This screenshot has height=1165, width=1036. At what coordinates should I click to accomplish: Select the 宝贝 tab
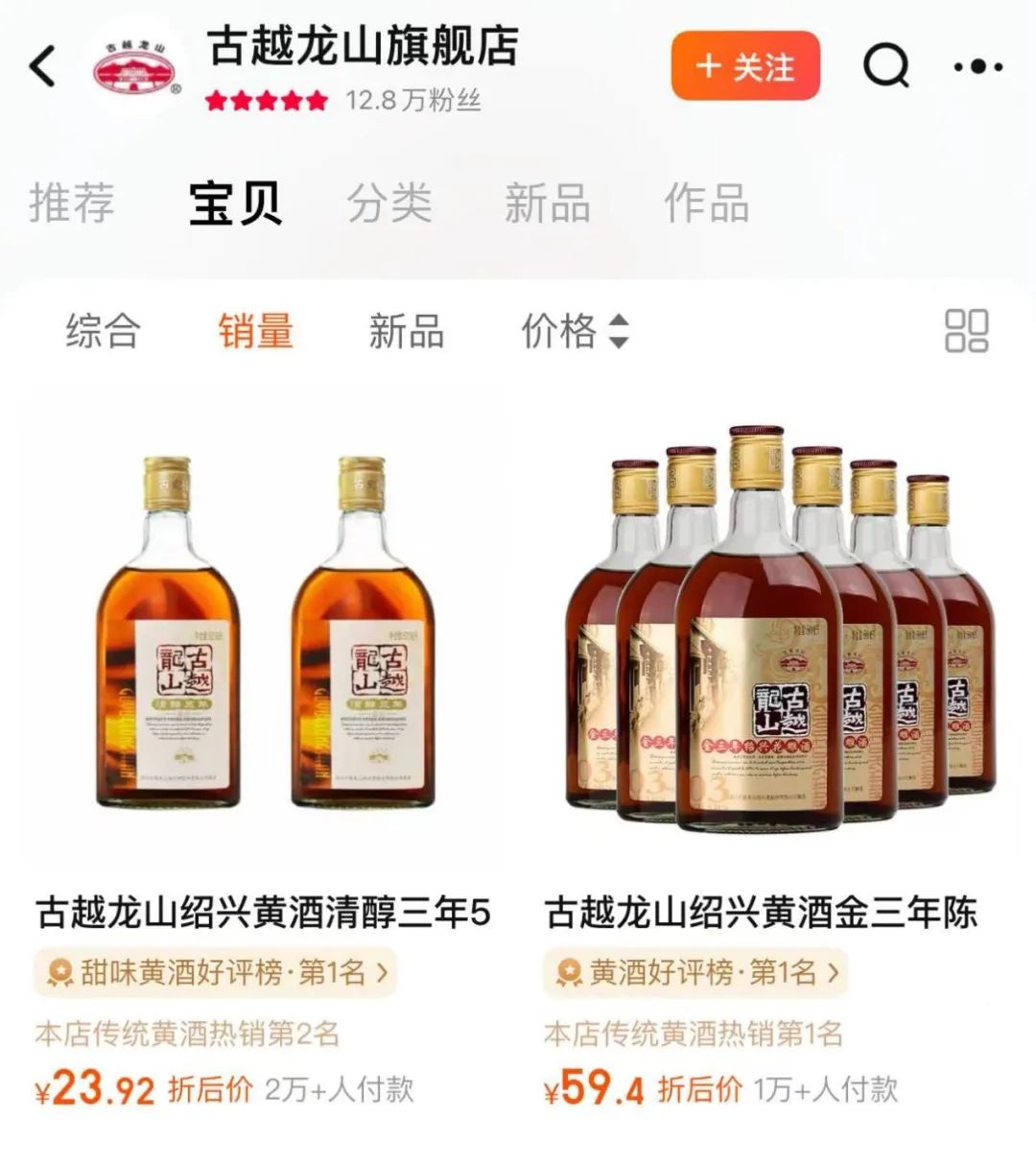[x=235, y=203]
